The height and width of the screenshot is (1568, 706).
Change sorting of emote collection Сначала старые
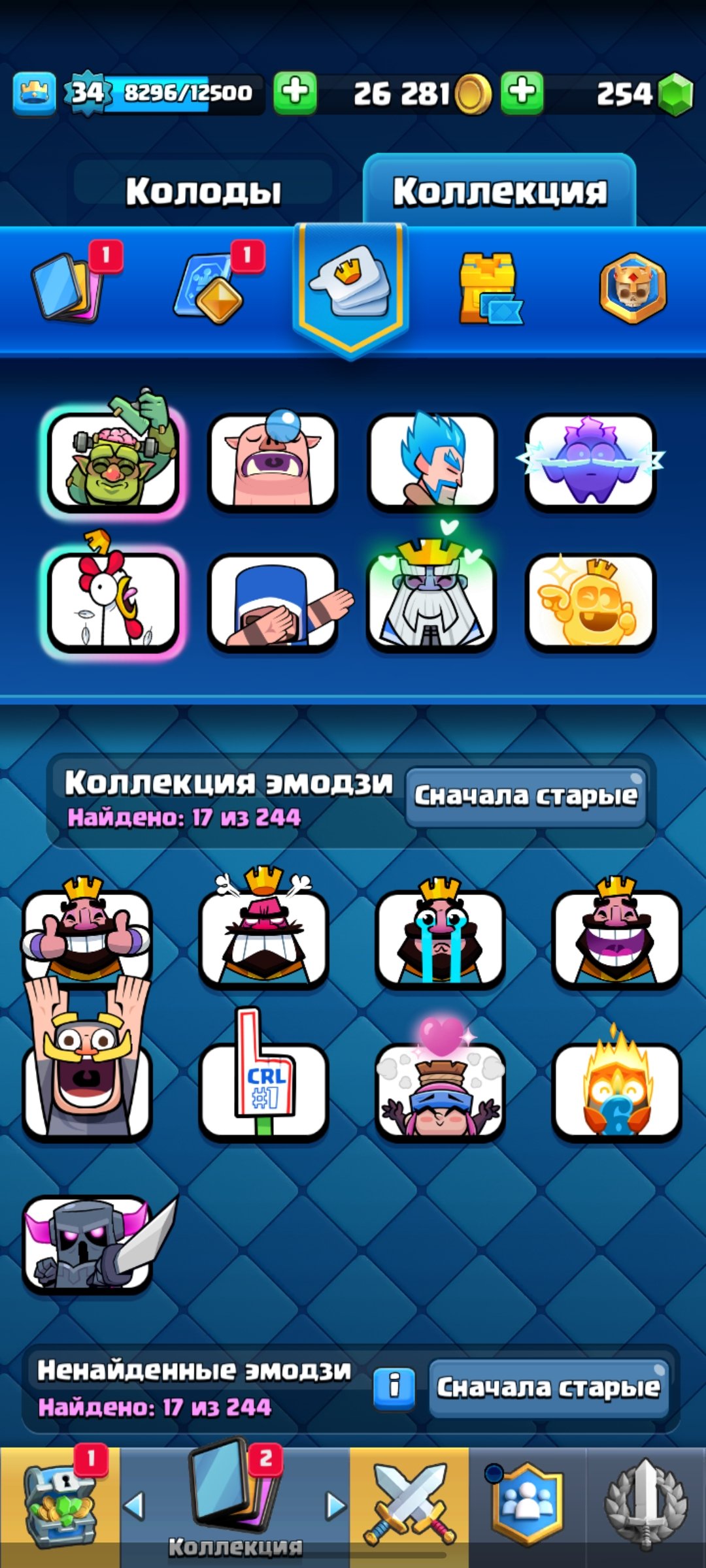526,796
